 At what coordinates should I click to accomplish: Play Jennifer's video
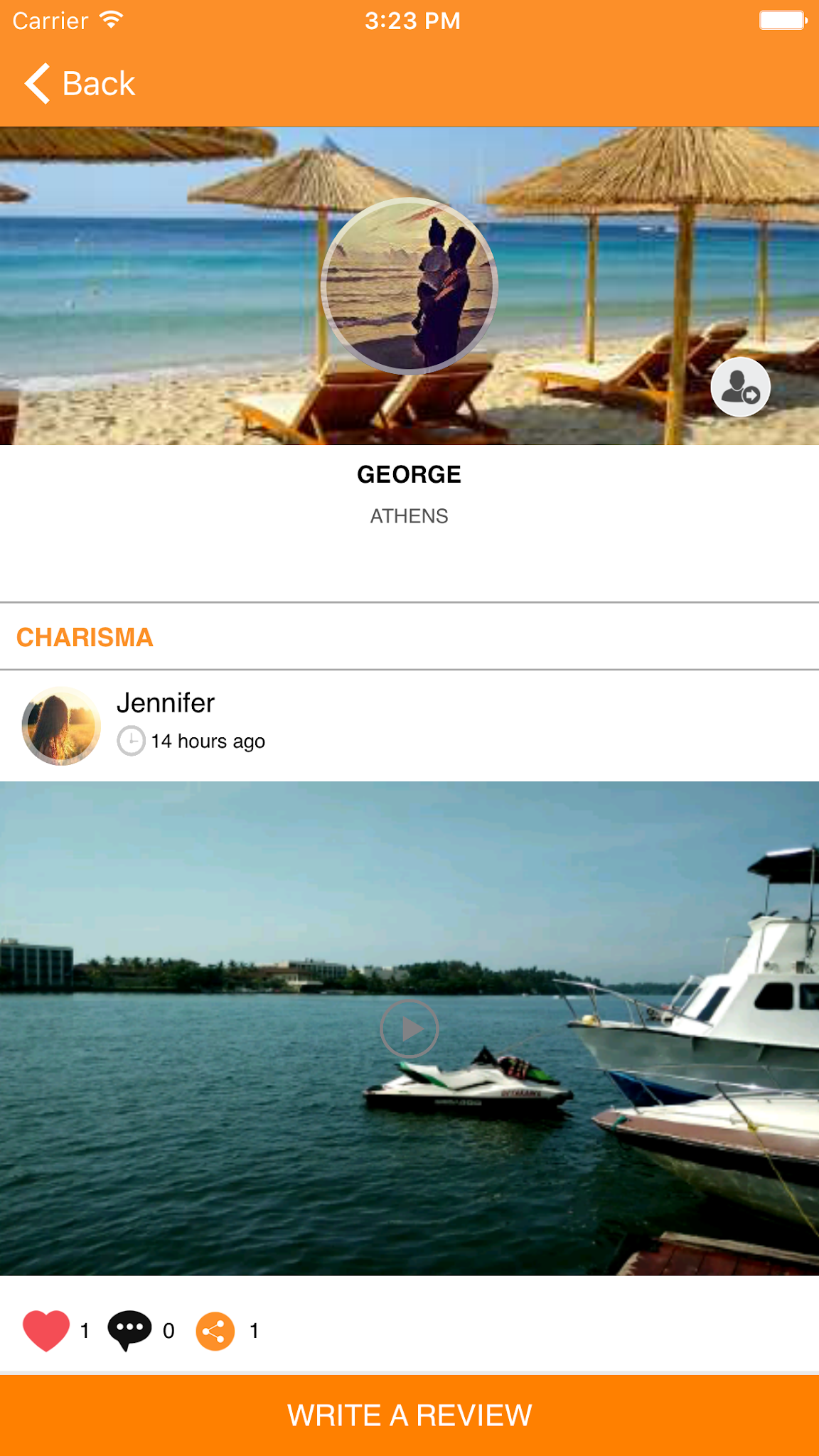(409, 1029)
